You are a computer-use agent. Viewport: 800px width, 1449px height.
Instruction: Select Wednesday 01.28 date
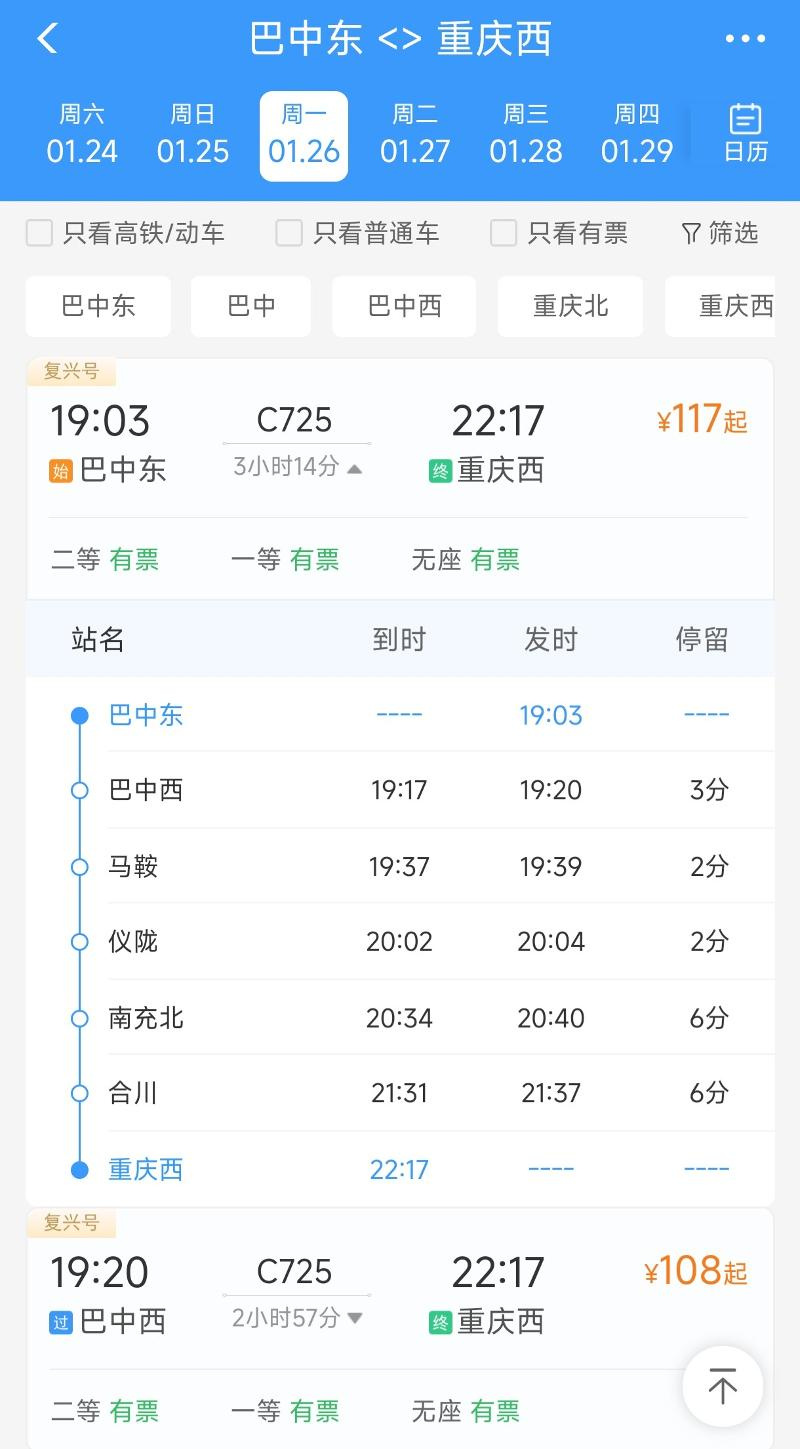pyautogui.click(x=526, y=135)
